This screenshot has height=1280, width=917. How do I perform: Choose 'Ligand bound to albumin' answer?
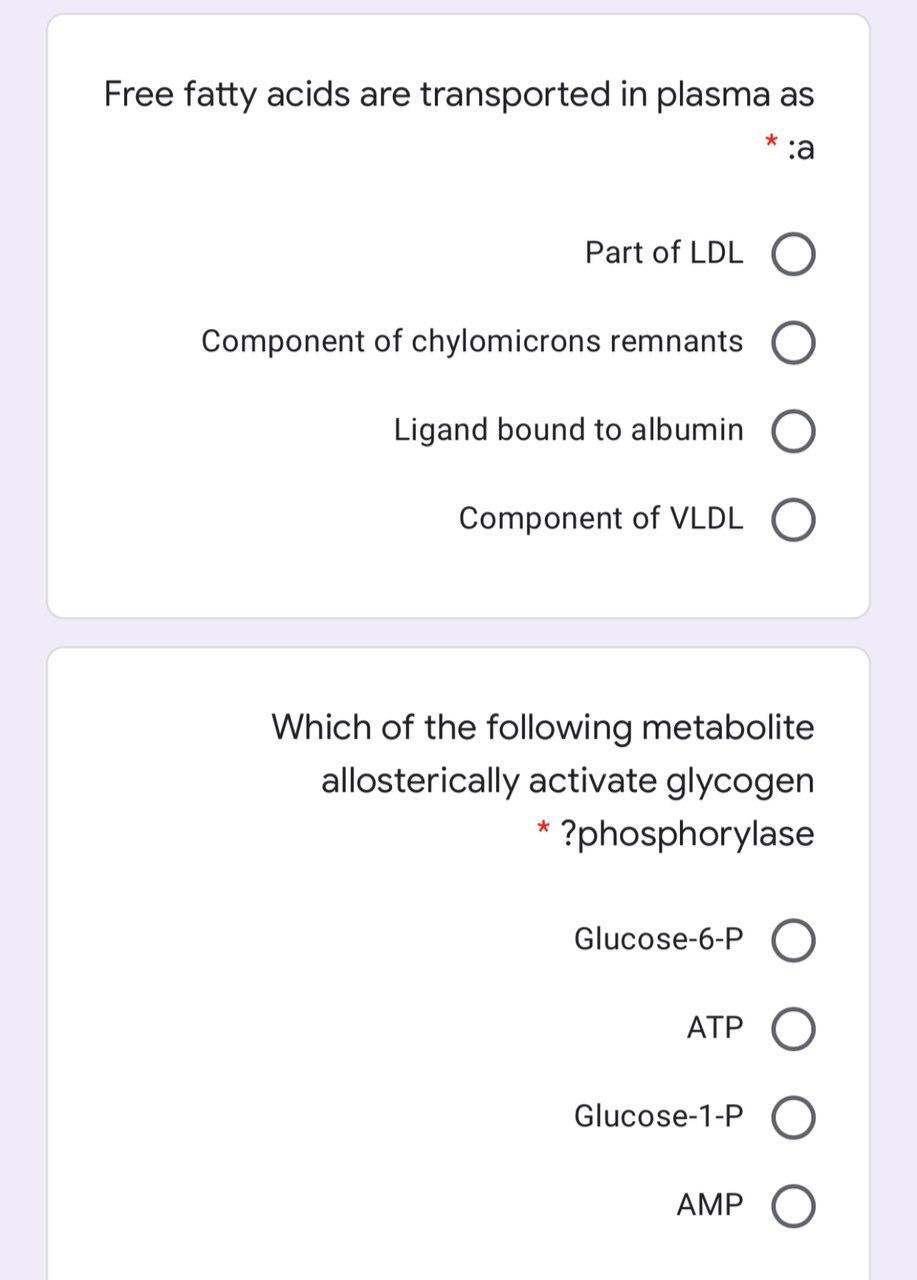(x=791, y=430)
